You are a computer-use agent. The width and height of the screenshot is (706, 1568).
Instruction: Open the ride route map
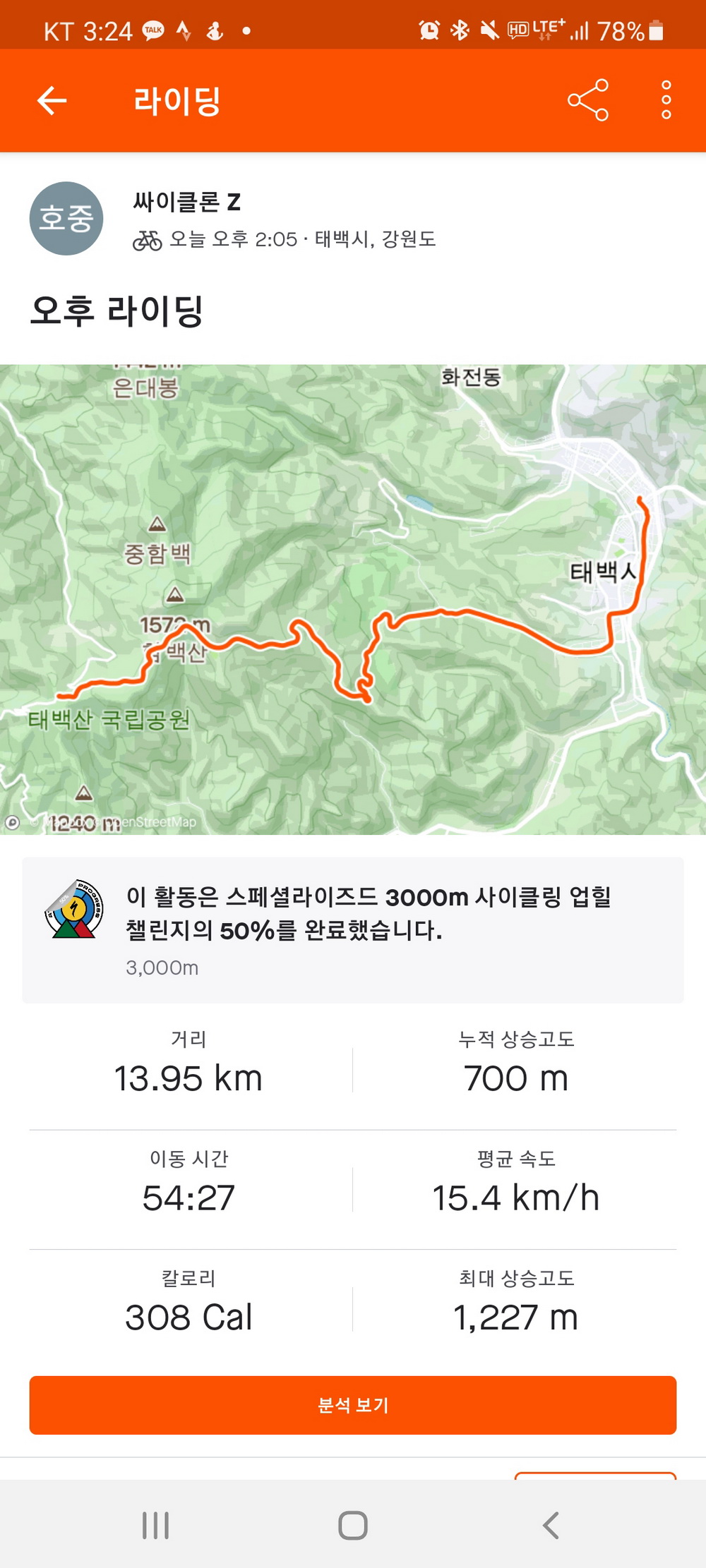353,599
